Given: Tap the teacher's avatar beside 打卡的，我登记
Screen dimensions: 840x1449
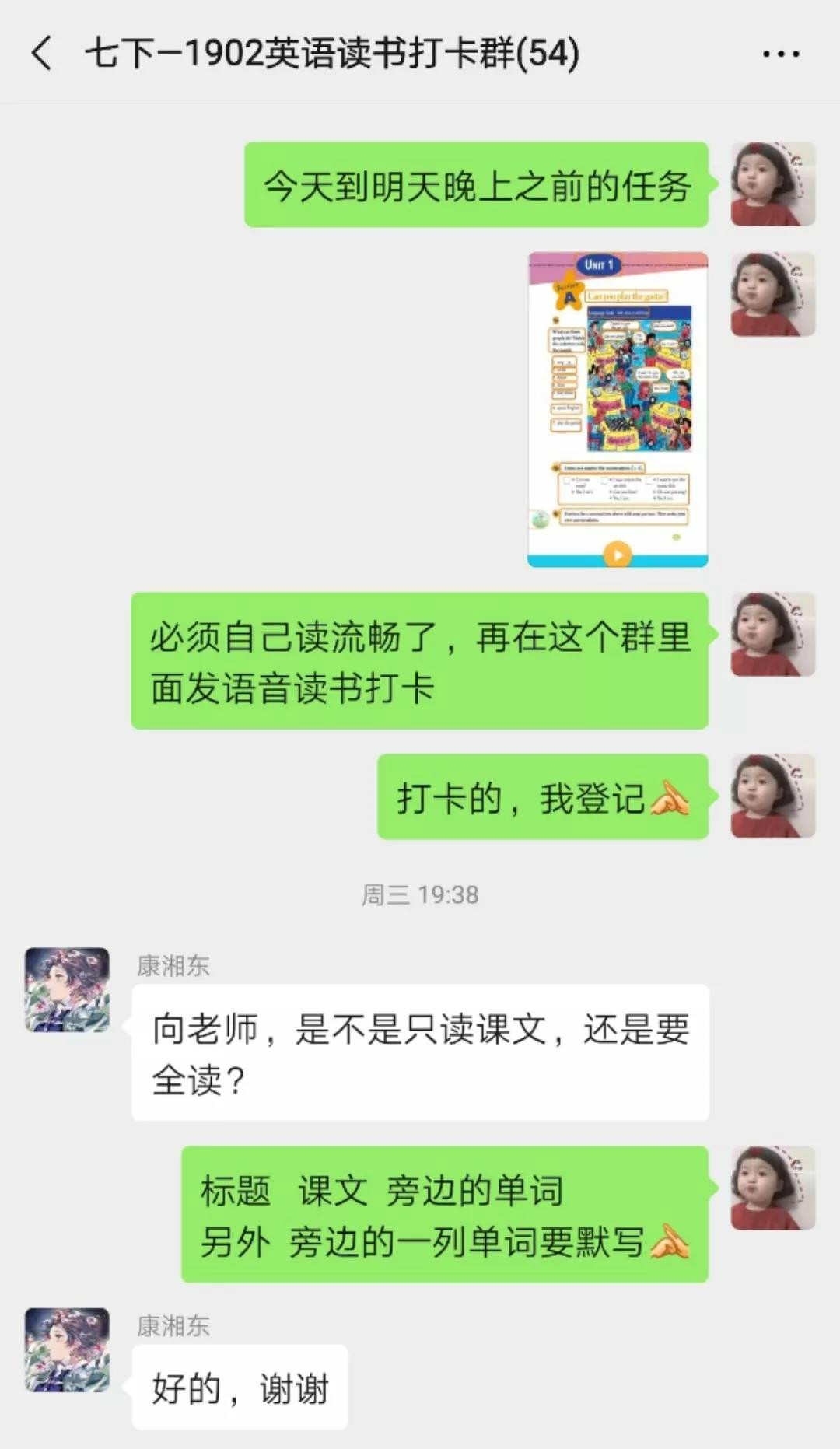Looking at the screenshot, I should point(772,796).
